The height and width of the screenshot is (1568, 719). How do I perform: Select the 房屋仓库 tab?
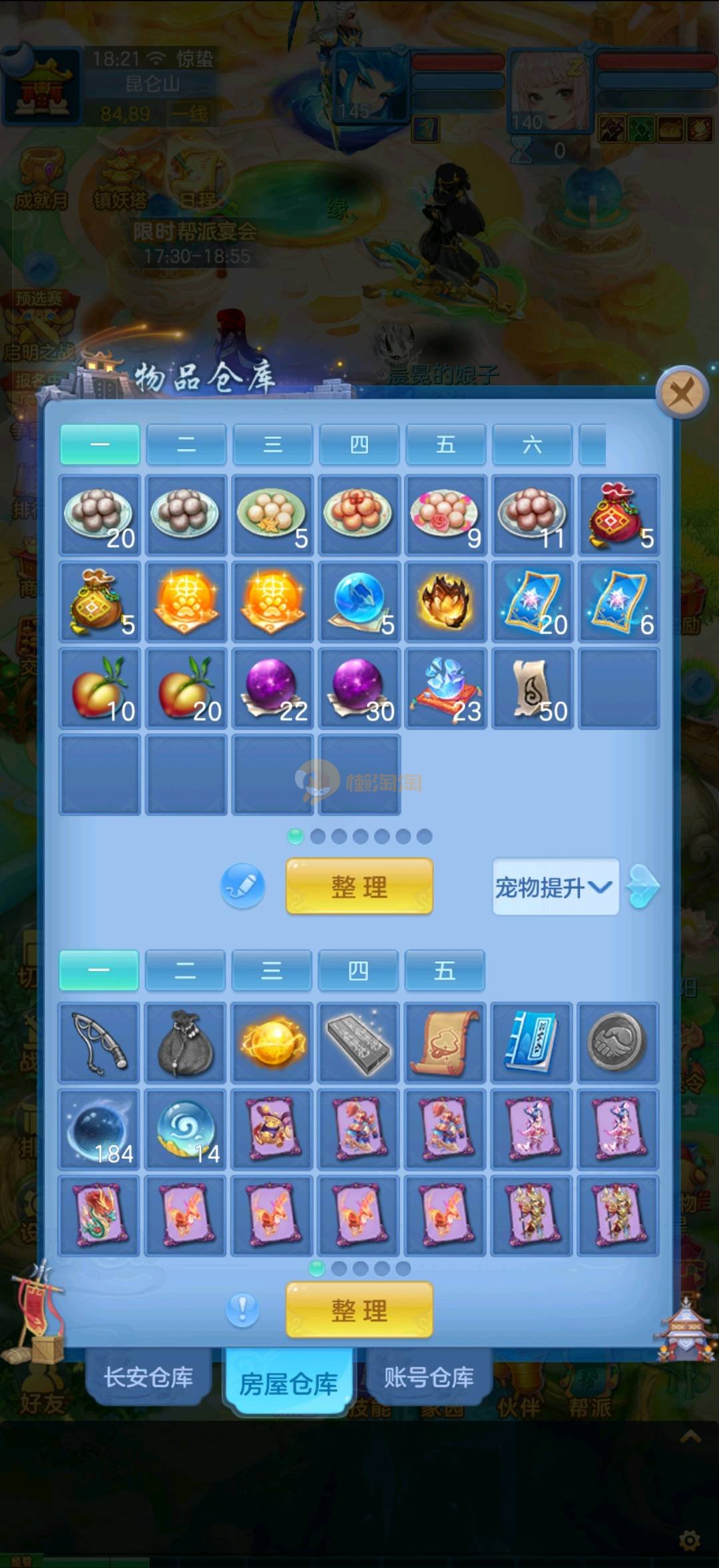(288, 1383)
